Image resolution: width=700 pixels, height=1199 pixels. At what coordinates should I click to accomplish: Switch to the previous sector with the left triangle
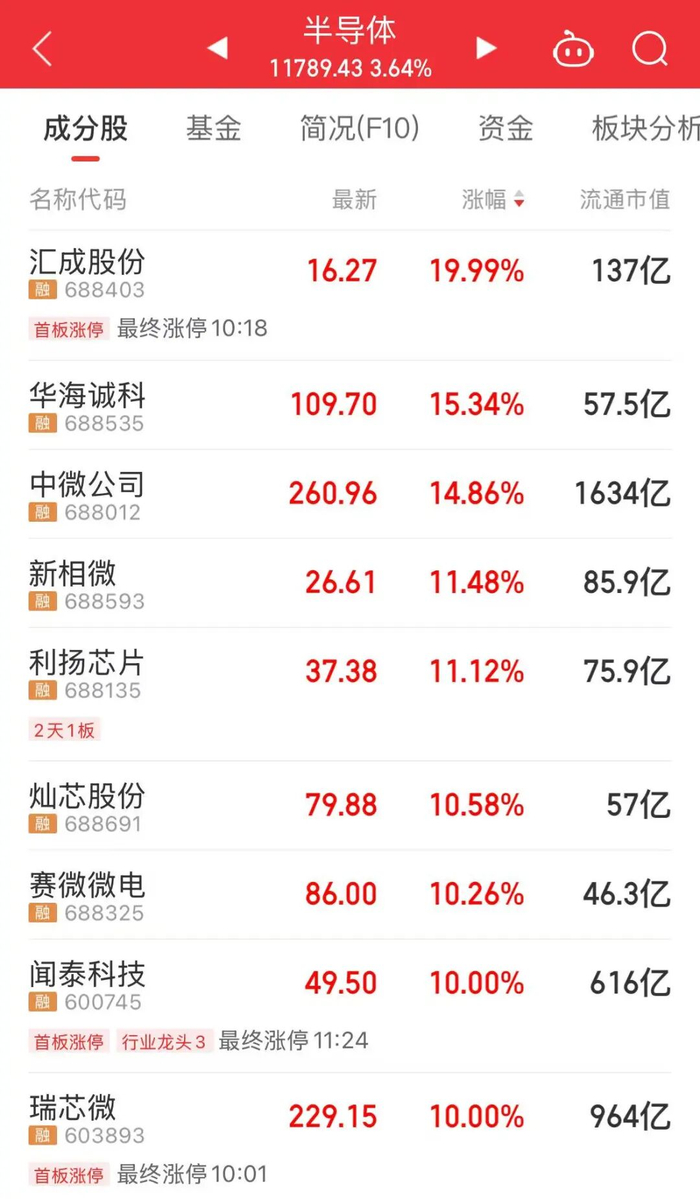point(218,47)
